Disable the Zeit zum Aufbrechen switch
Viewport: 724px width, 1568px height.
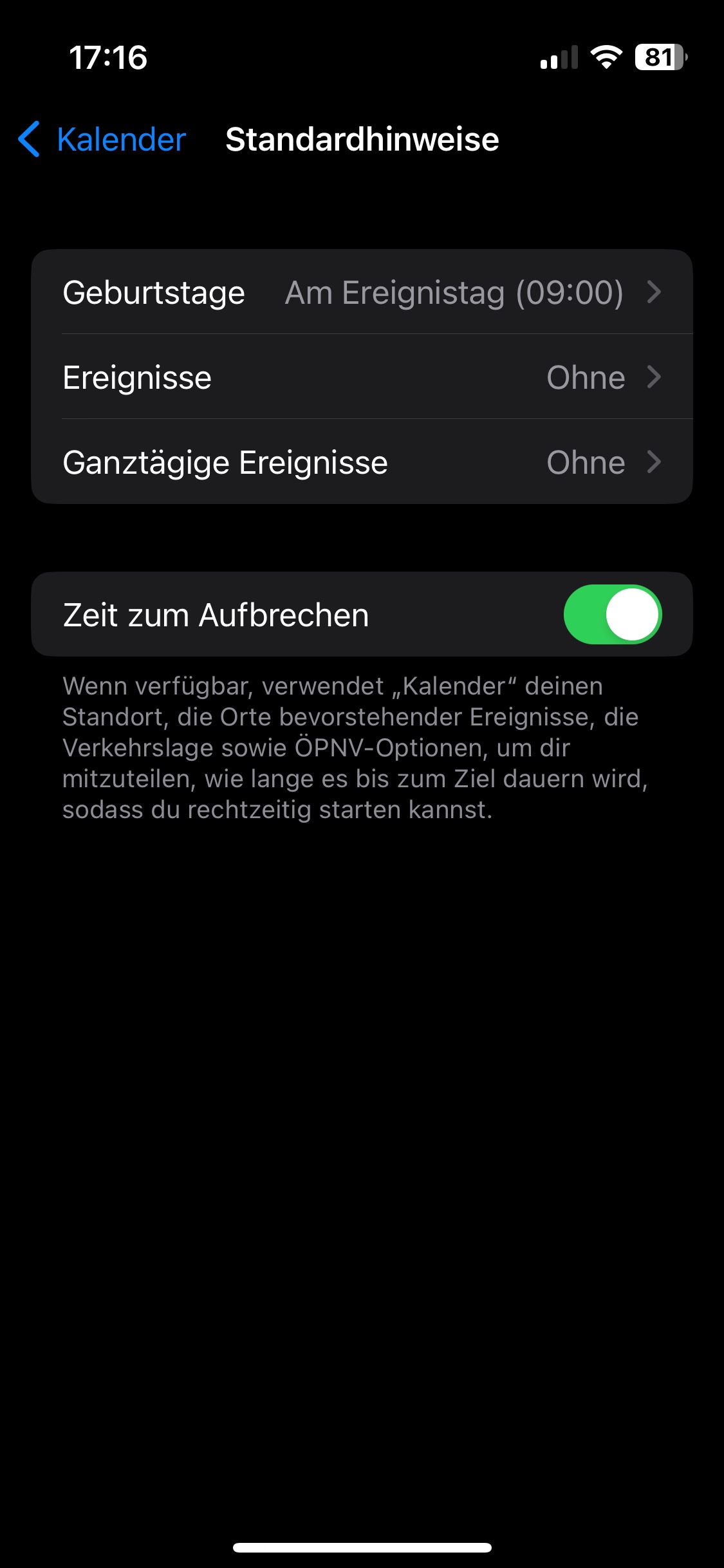click(x=613, y=614)
